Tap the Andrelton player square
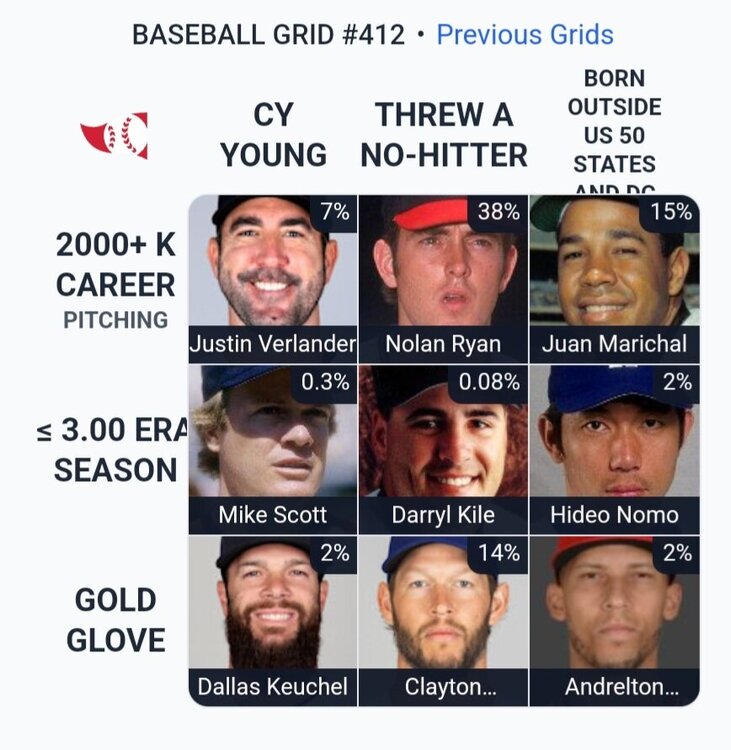 (x=614, y=620)
